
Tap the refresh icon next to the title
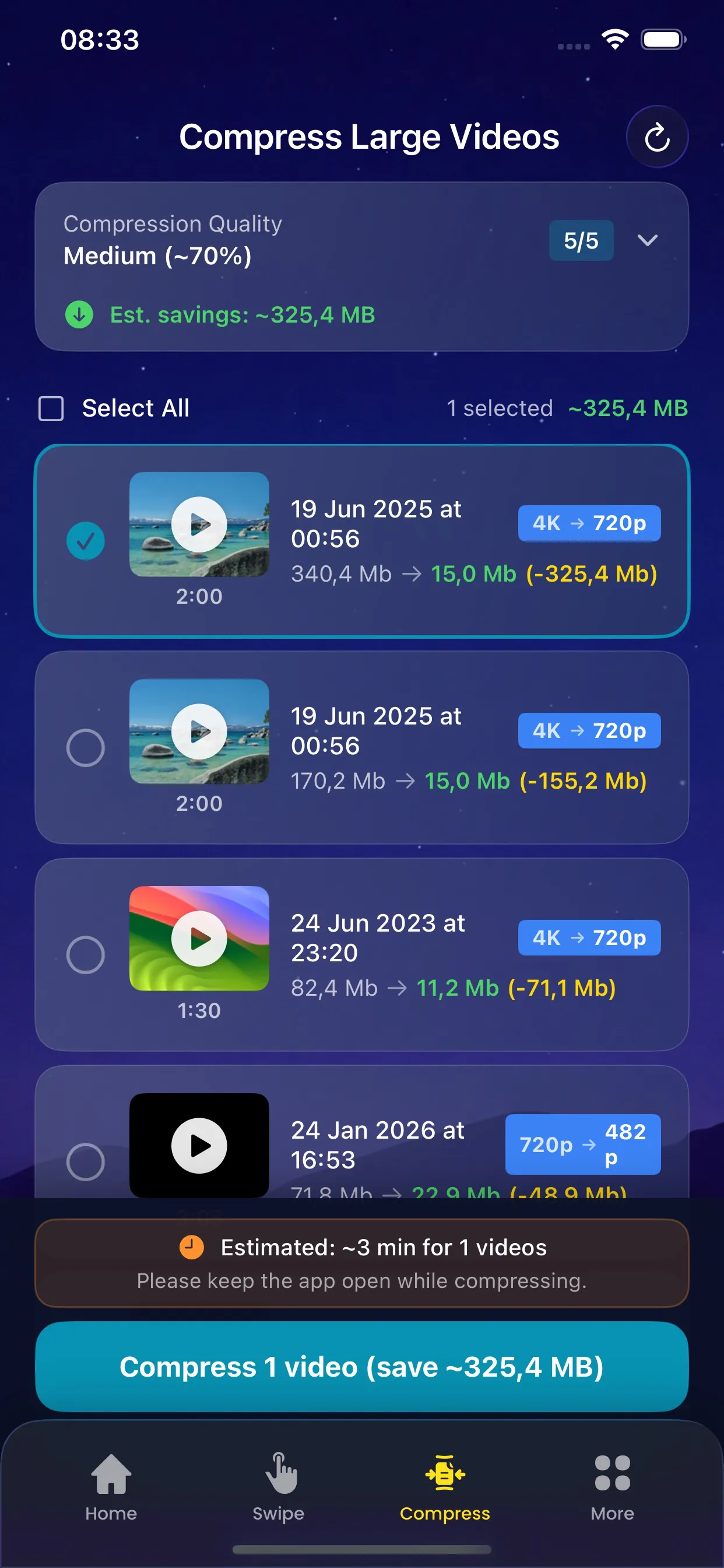656,136
